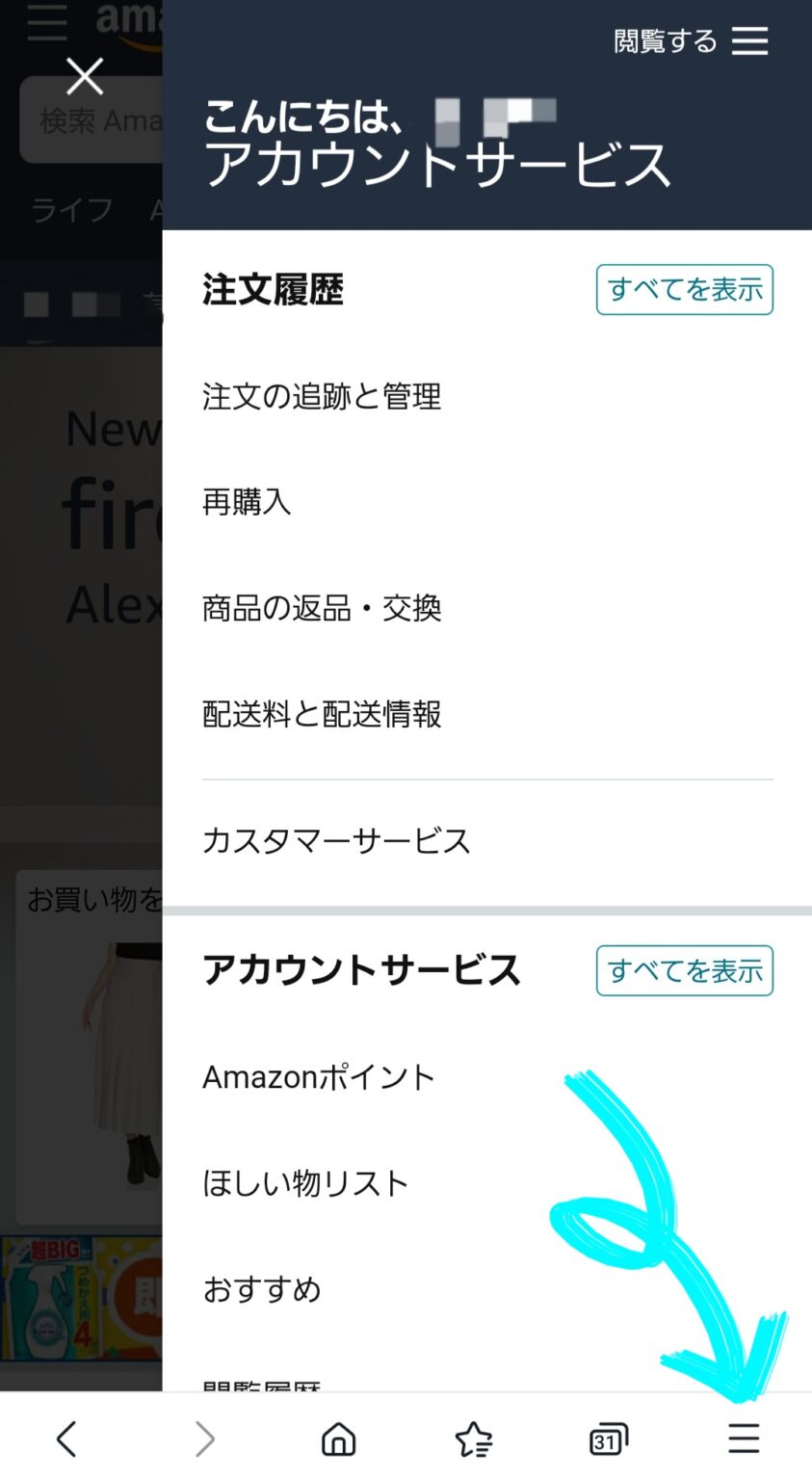Open ほしい物リスト
The height and width of the screenshot is (1480, 812).
pyautogui.click(x=304, y=1184)
